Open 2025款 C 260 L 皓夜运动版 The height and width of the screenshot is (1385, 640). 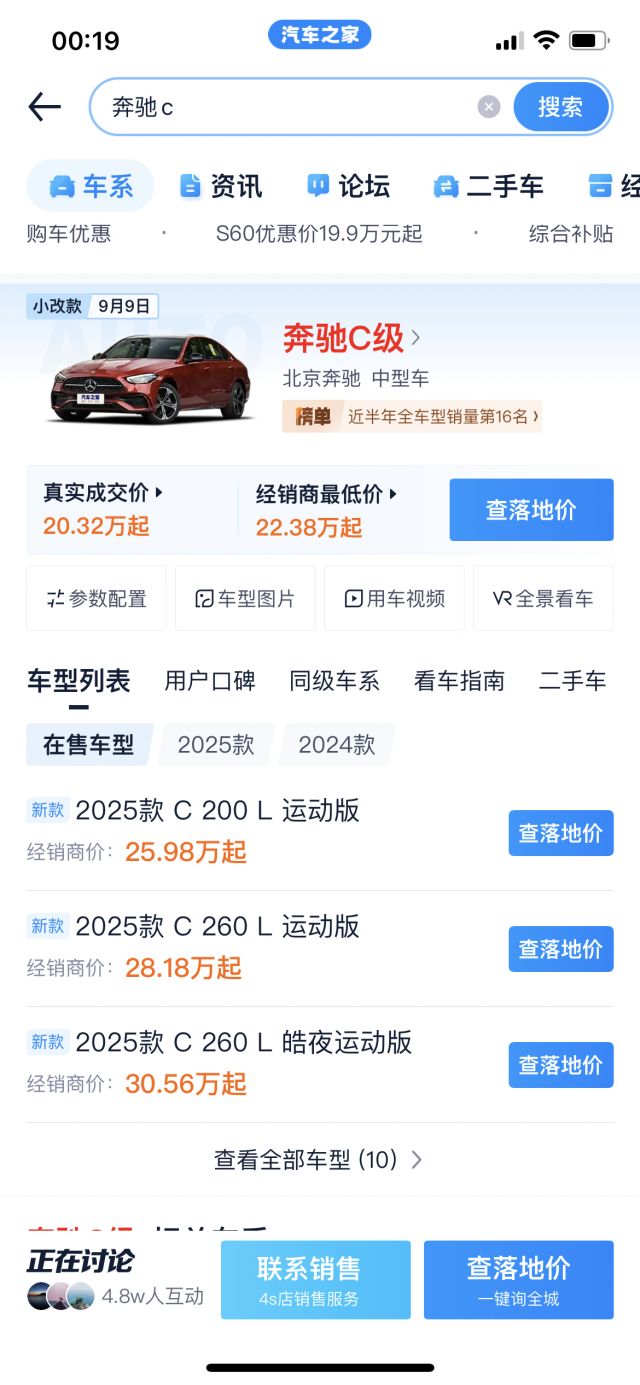pos(243,1042)
